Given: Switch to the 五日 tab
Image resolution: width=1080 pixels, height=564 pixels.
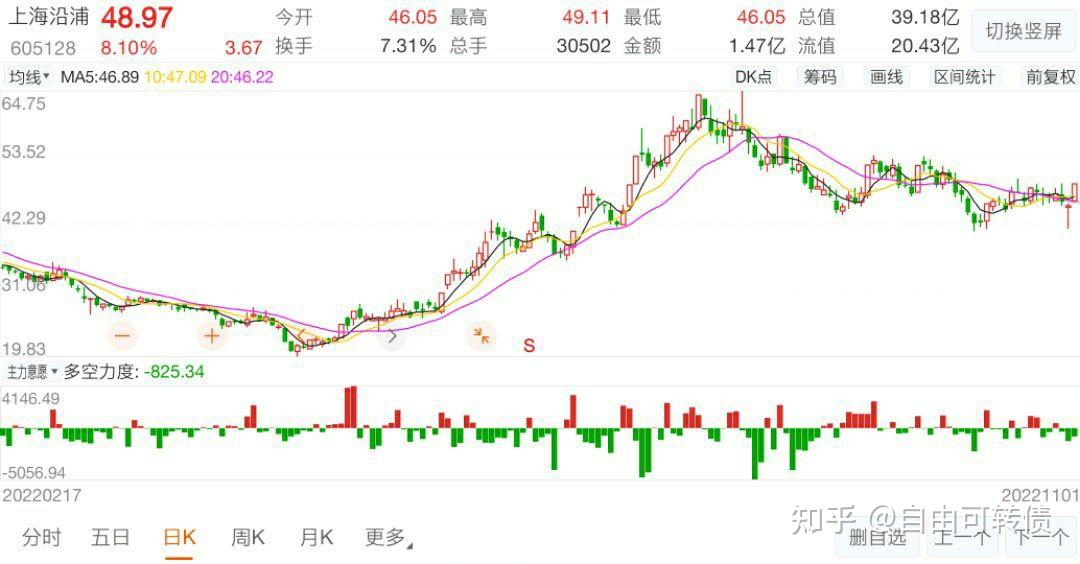Looking at the screenshot, I should (x=110, y=538).
